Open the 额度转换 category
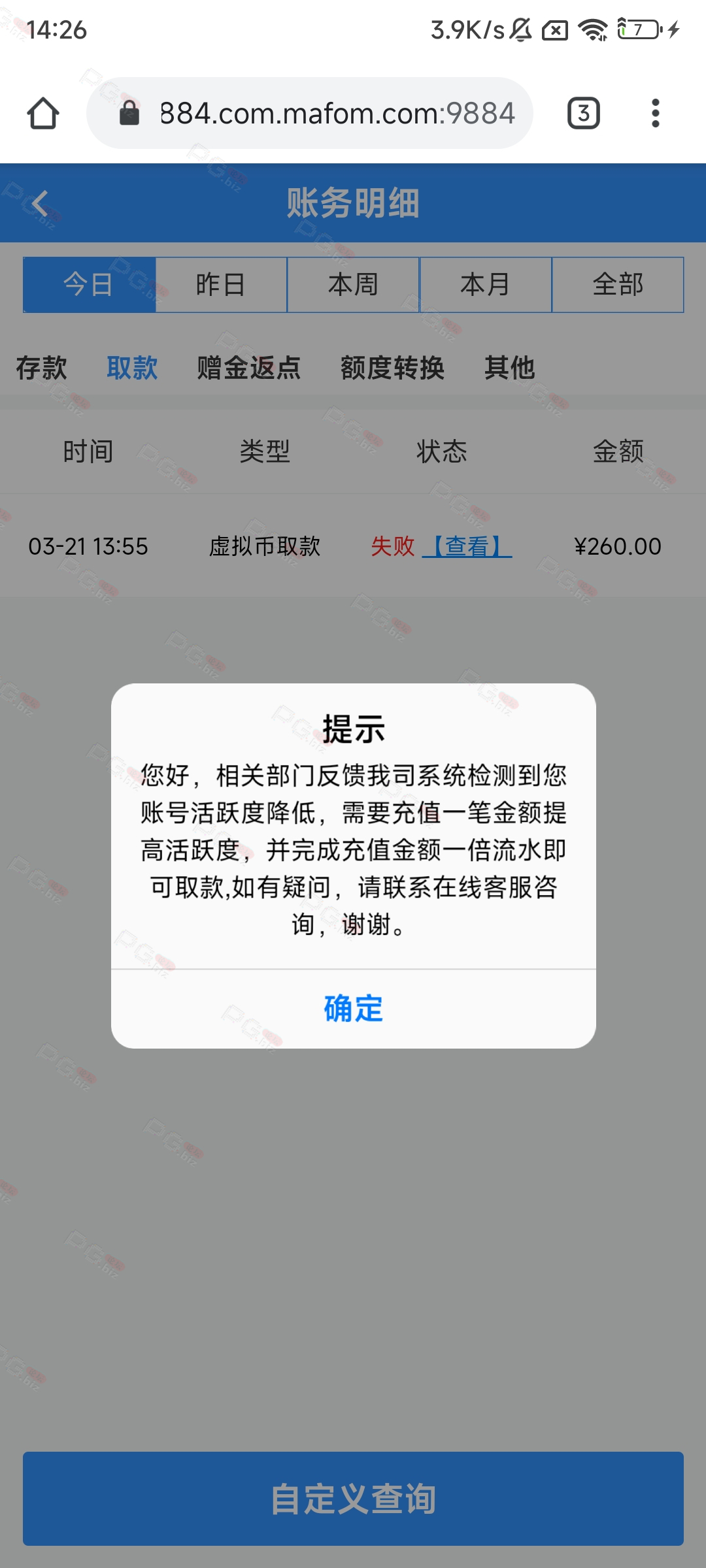 [x=392, y=368]
